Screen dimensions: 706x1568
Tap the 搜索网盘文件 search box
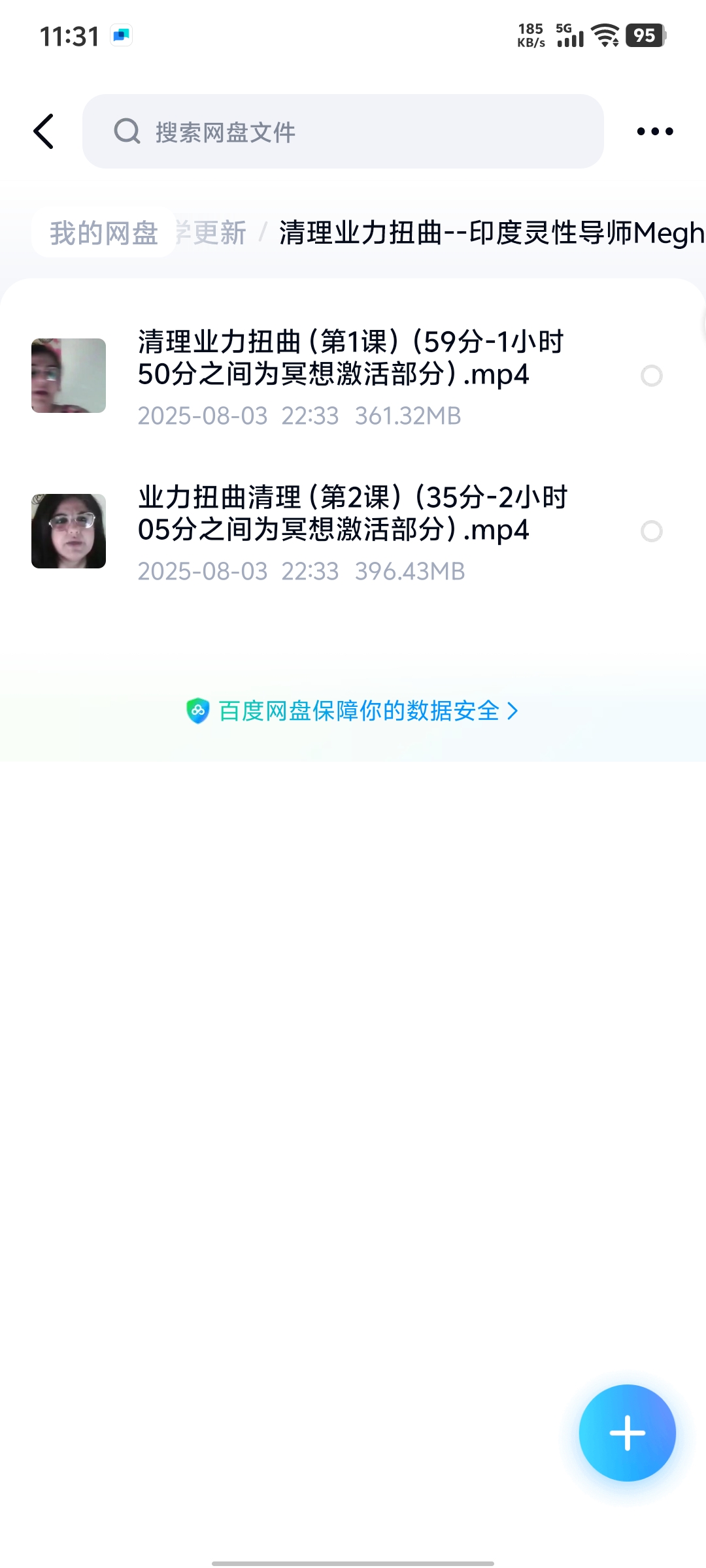[343, 131]
